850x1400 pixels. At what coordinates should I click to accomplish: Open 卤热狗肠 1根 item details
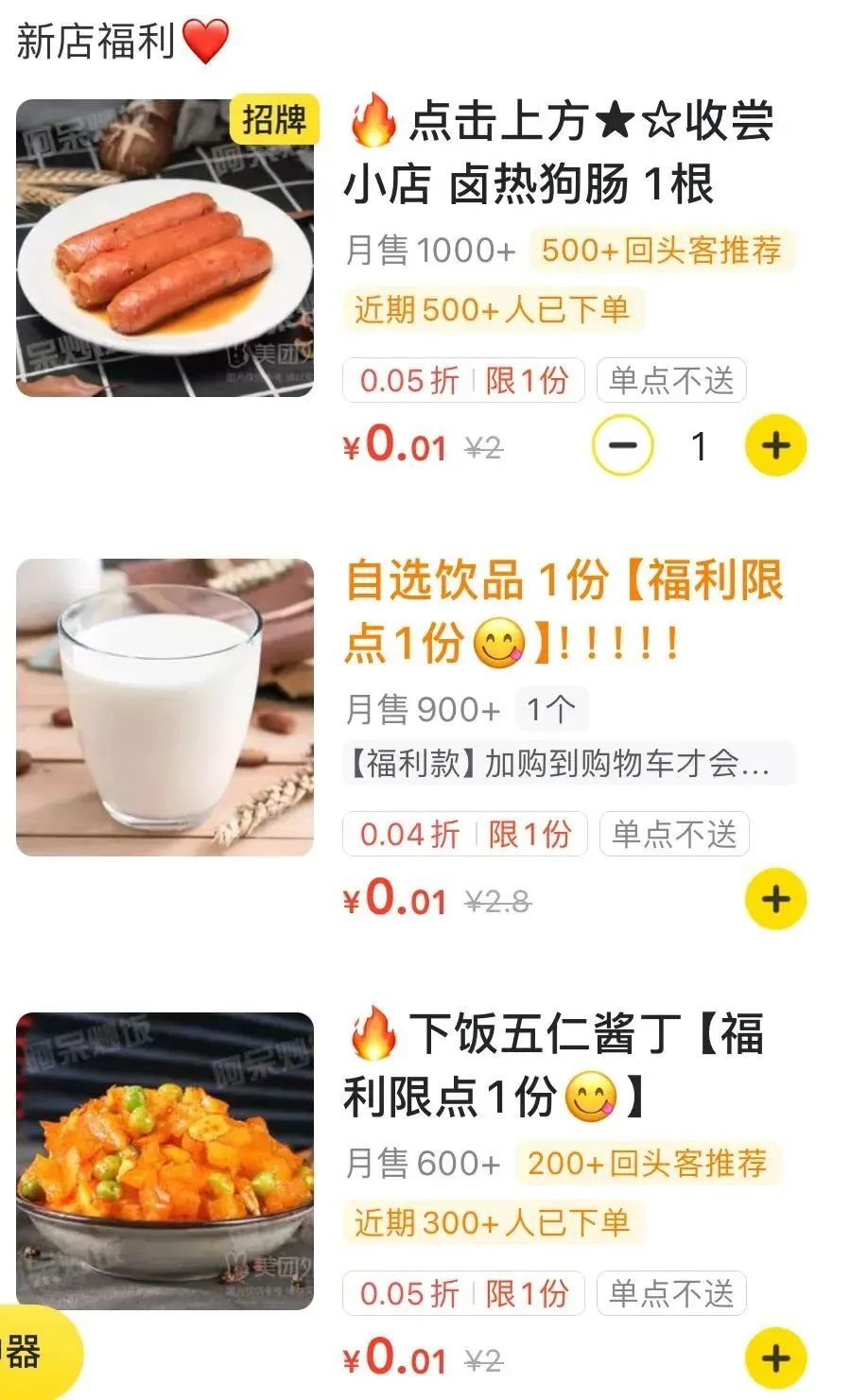(558, 151)
